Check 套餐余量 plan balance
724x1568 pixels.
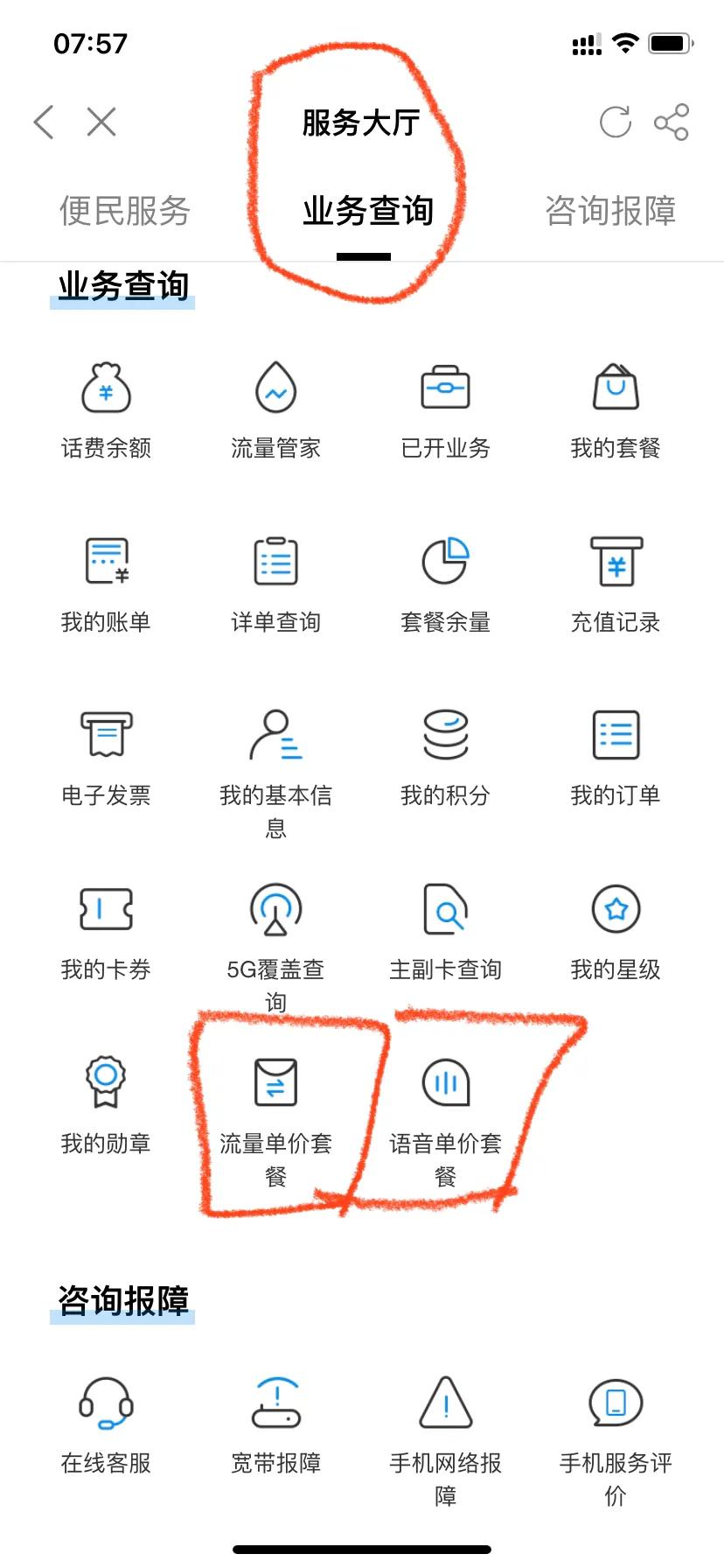(x=445, y=580)
